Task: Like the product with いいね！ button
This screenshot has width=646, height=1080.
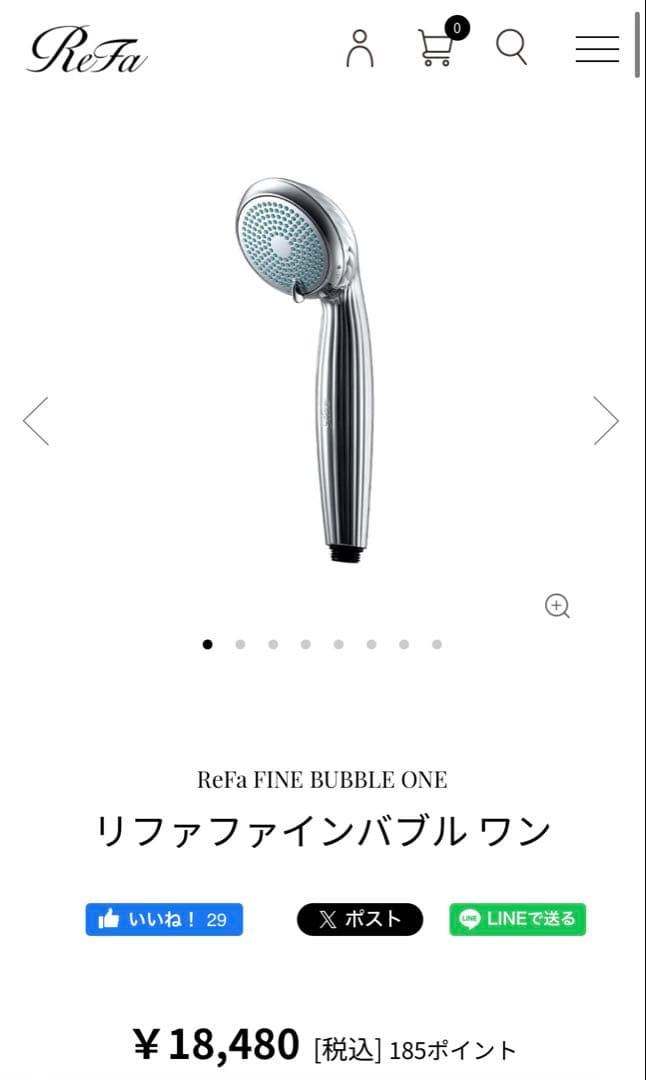Action: (164, 919)
